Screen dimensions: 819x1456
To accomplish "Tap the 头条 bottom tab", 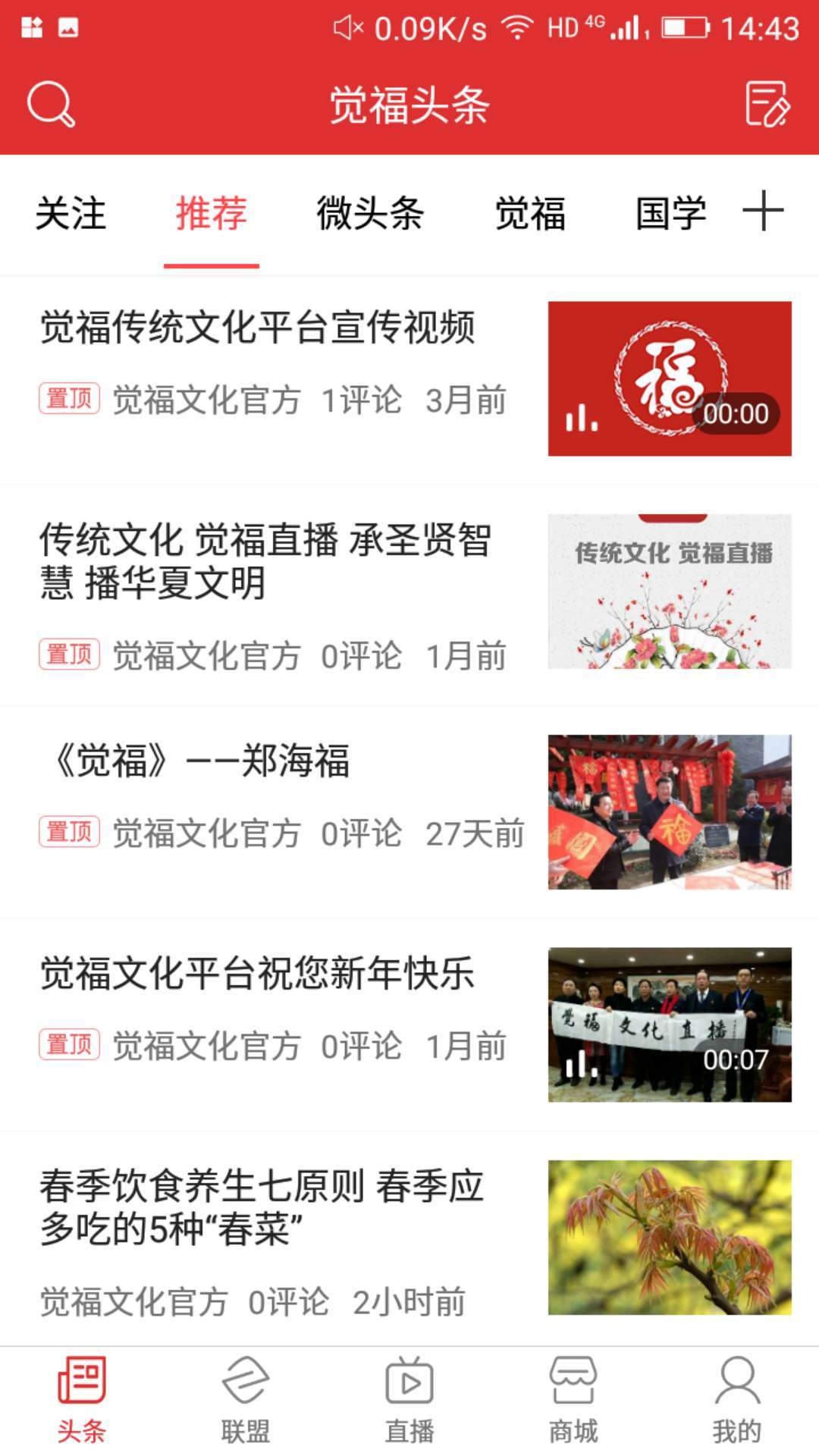I will pyautogui.click(x=82, y=1400).
